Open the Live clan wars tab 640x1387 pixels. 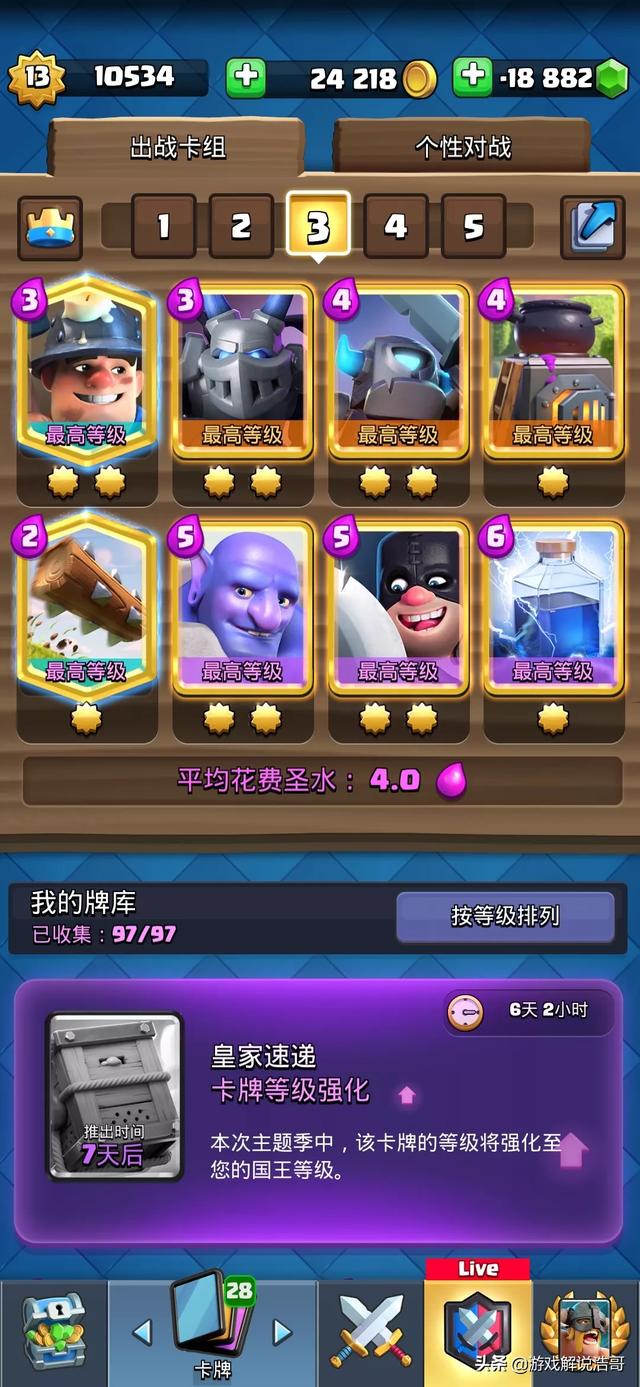477,1328
